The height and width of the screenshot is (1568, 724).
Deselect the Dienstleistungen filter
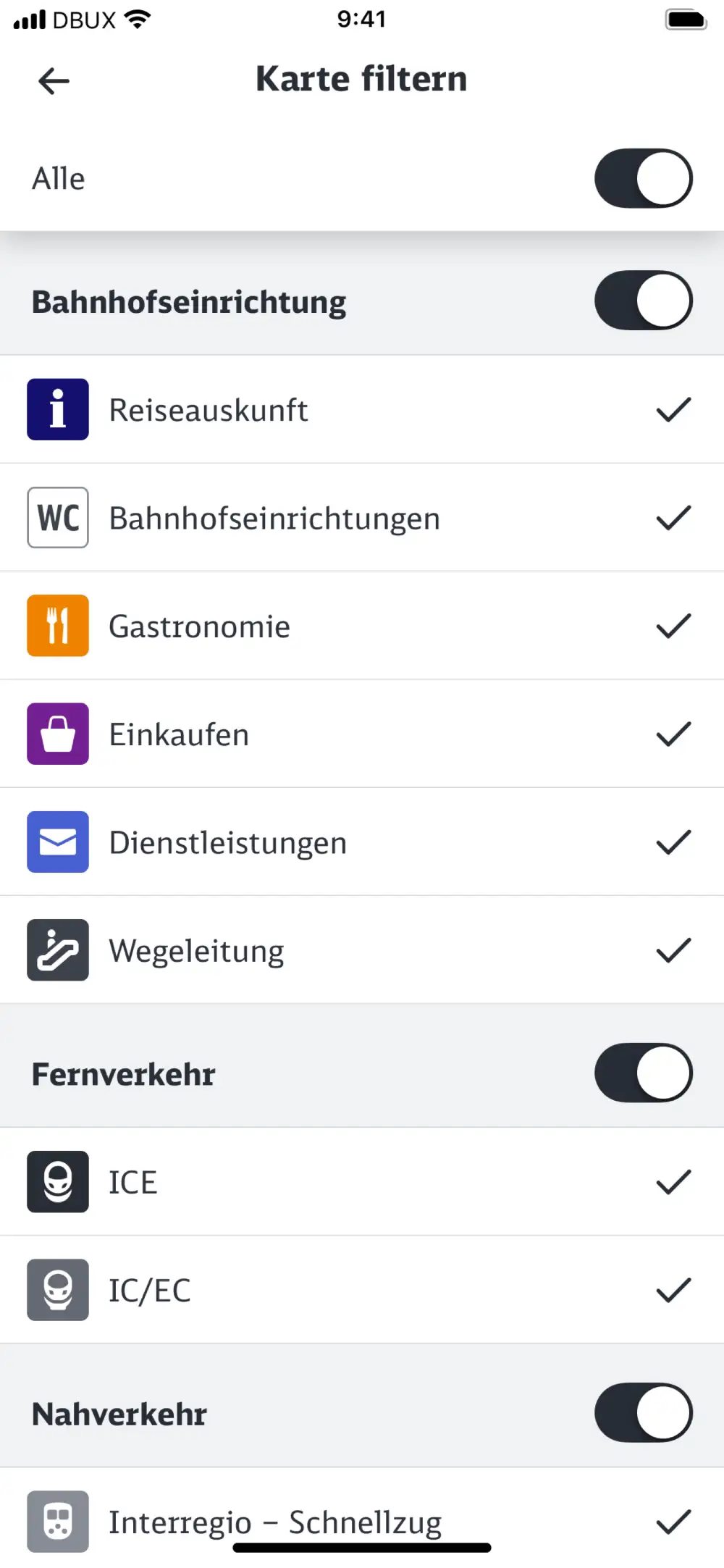[673, 842]
